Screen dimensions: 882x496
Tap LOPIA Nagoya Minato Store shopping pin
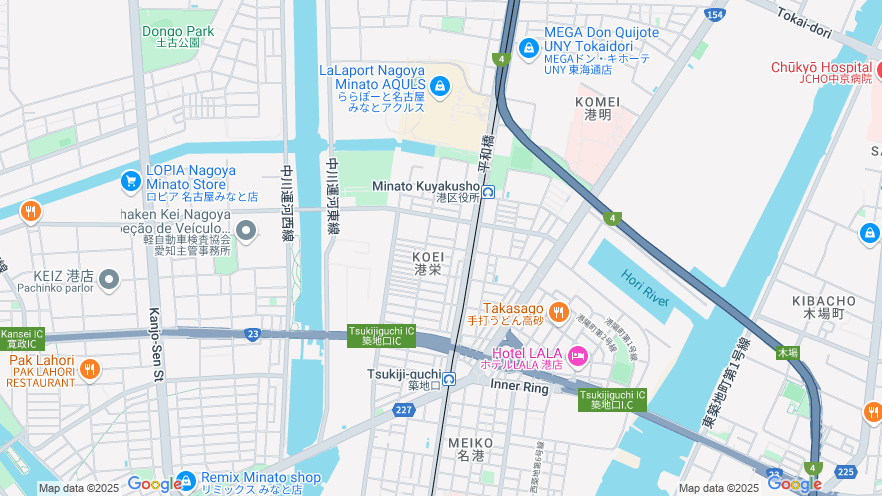[x=130, y=181]
